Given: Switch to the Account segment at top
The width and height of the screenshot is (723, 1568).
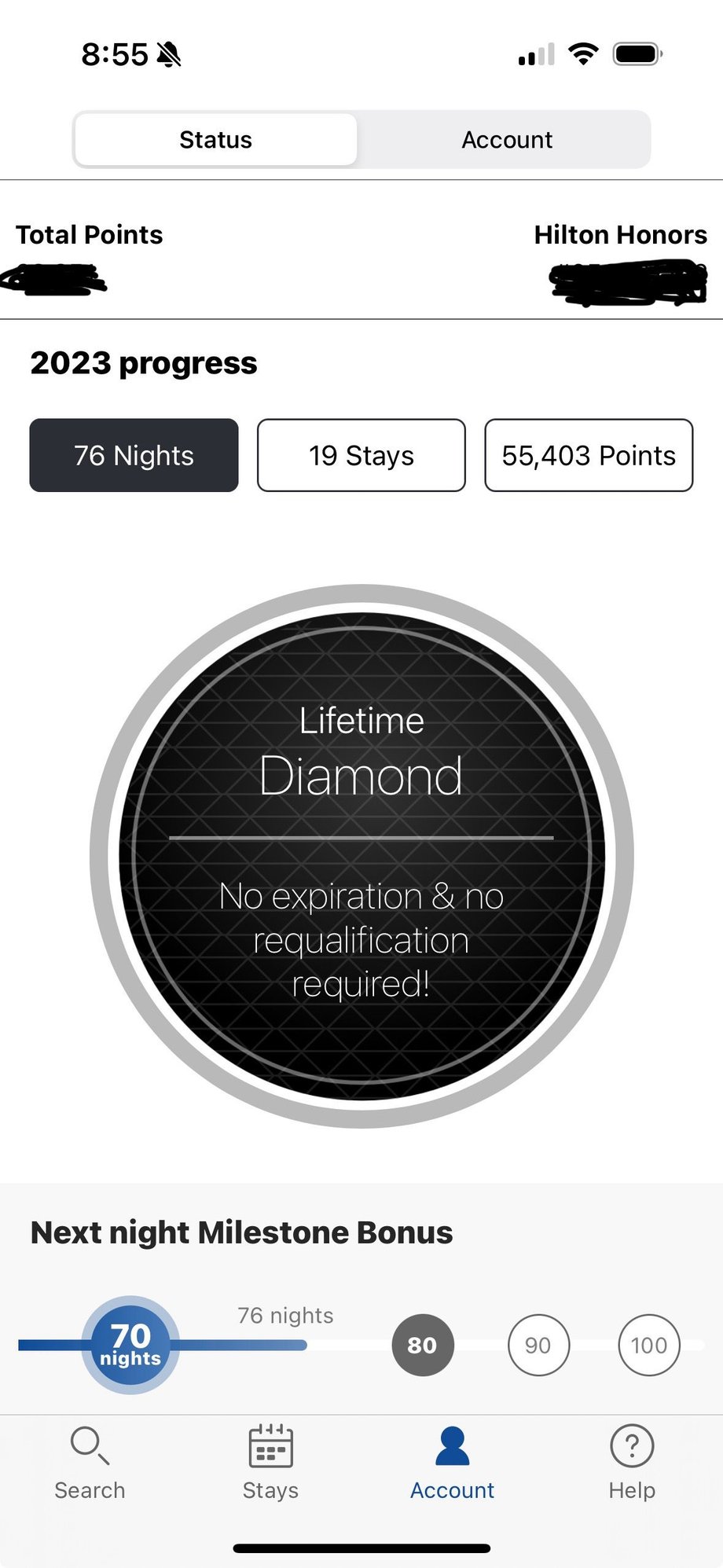Looking at the screenshot, I should pyautogui.click(x=506, y=140).
